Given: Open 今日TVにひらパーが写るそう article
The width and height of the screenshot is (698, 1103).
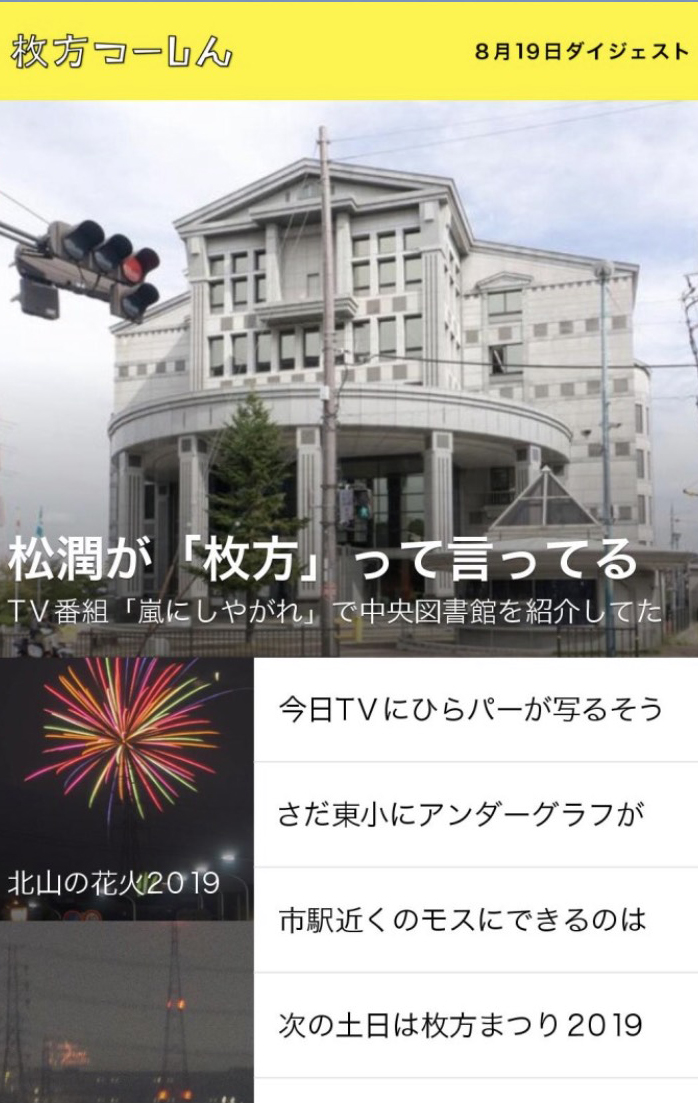Looking at the screenshot, I should pos(471,709).
